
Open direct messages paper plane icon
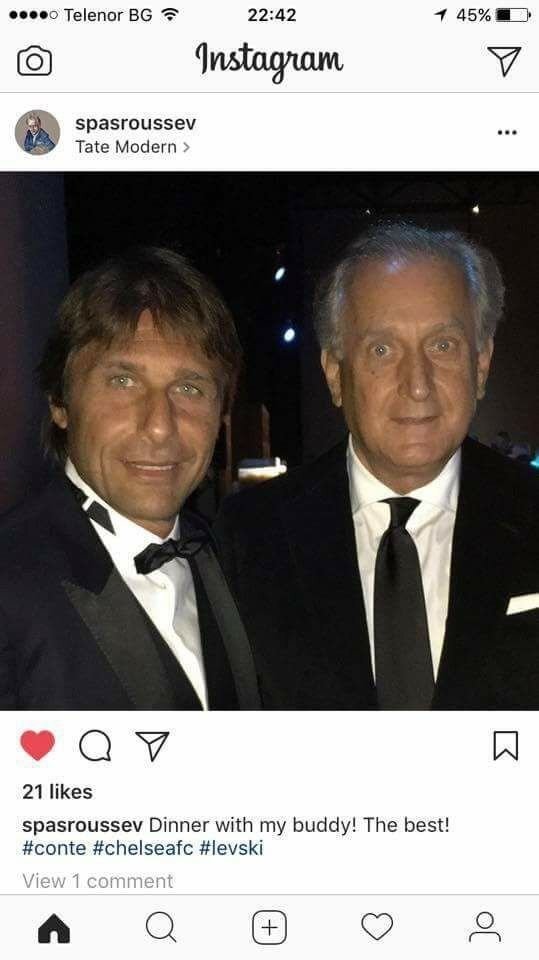[x=504, y=61]
